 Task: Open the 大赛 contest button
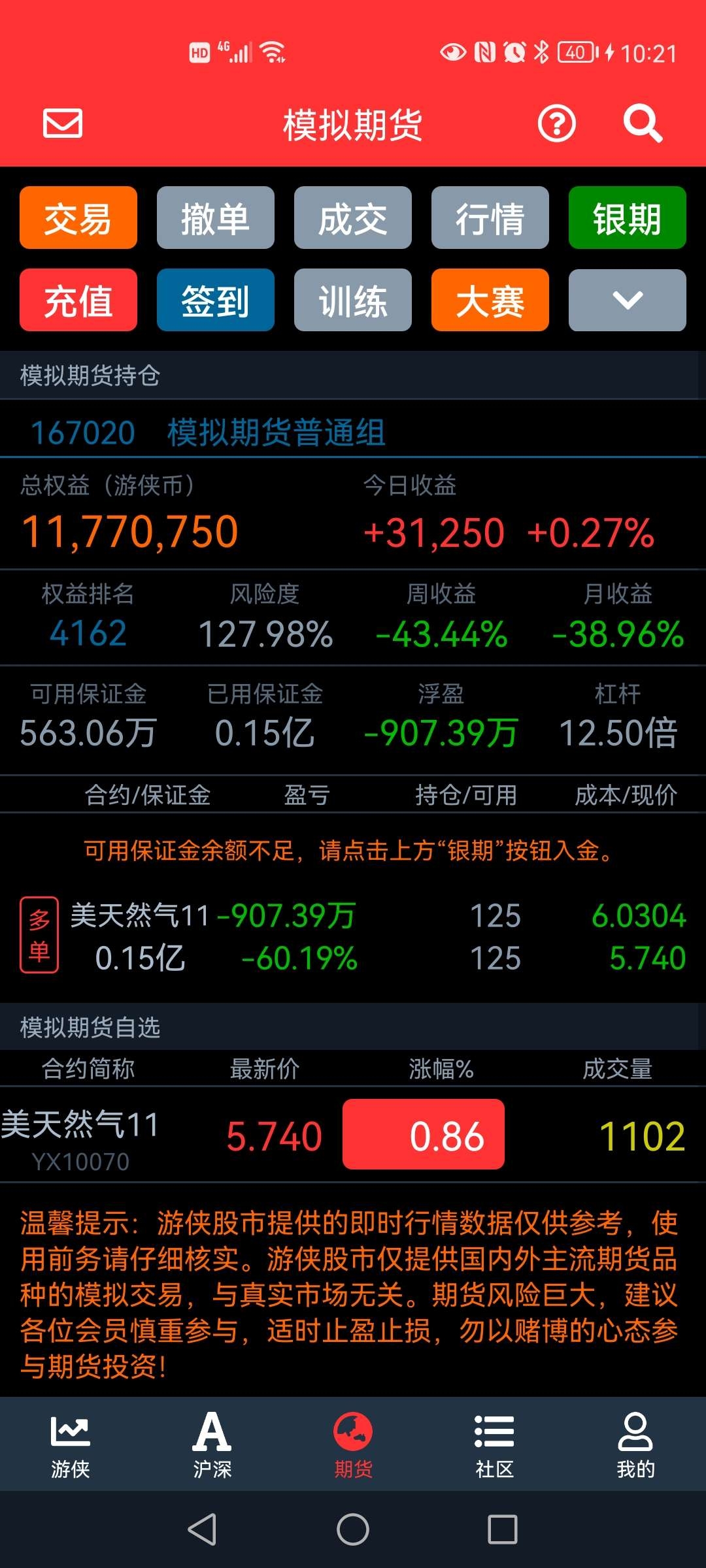click(490, 300)
